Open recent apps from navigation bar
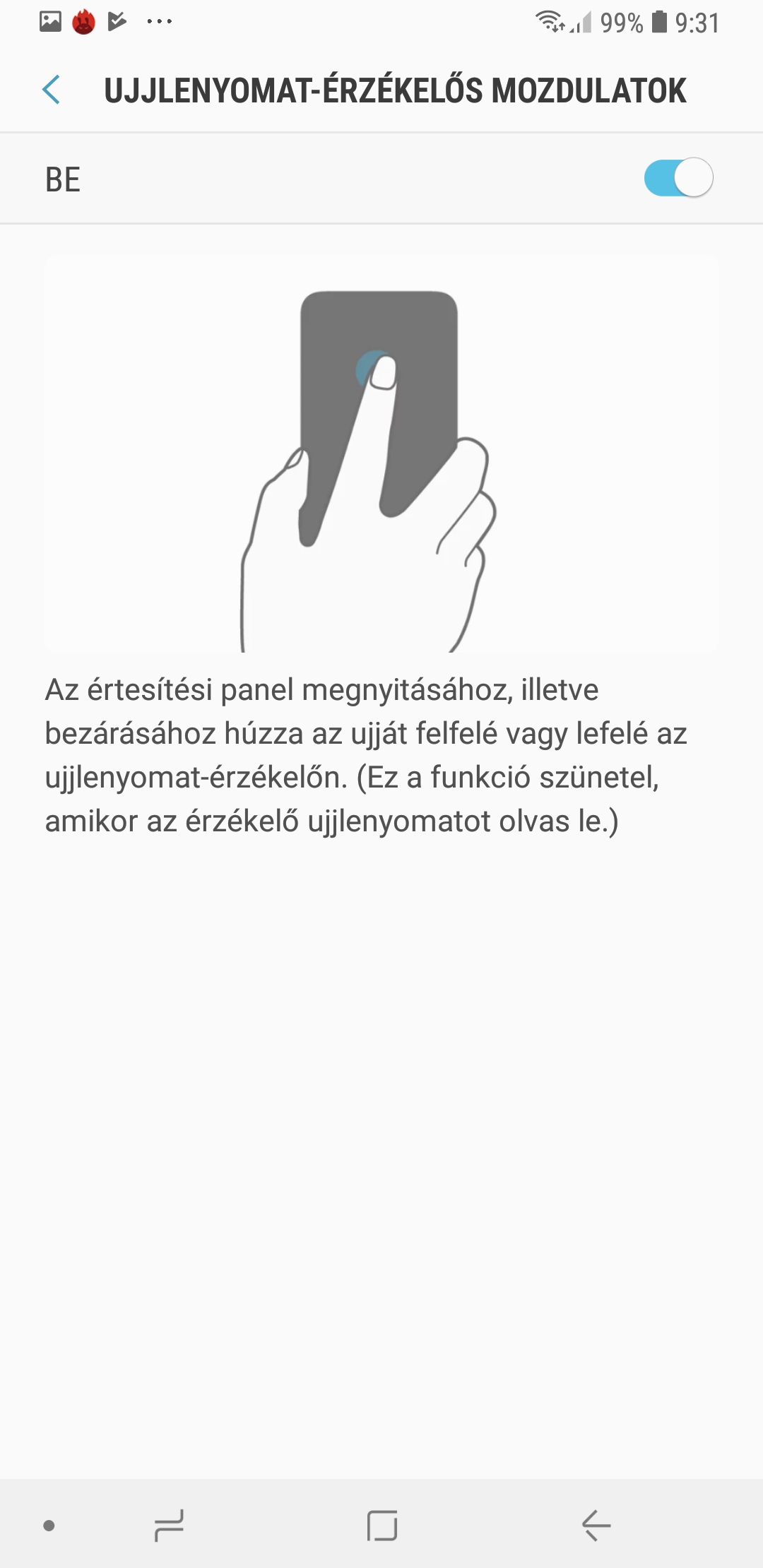 169,1525
